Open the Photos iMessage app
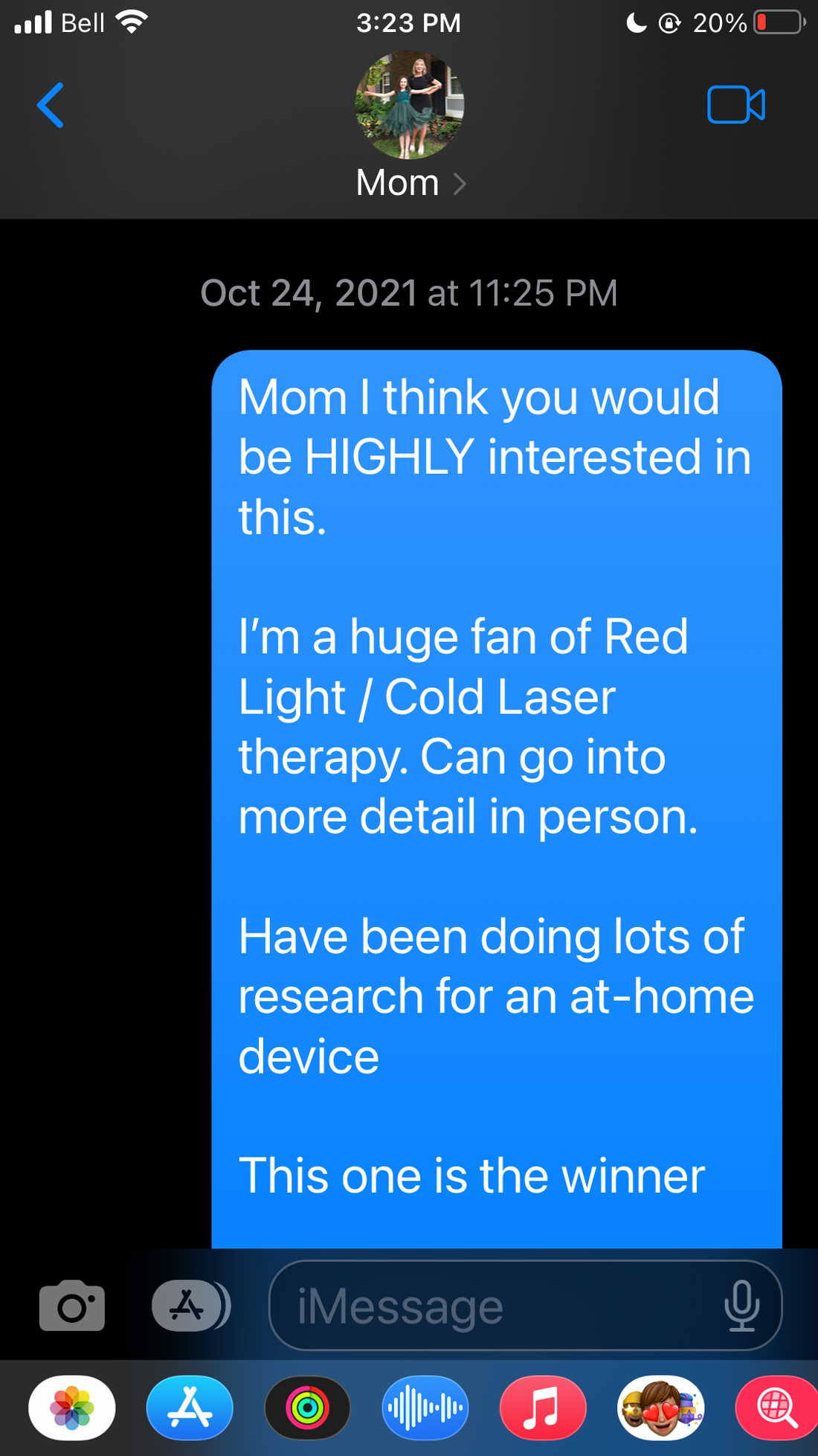 [72, 1408]
